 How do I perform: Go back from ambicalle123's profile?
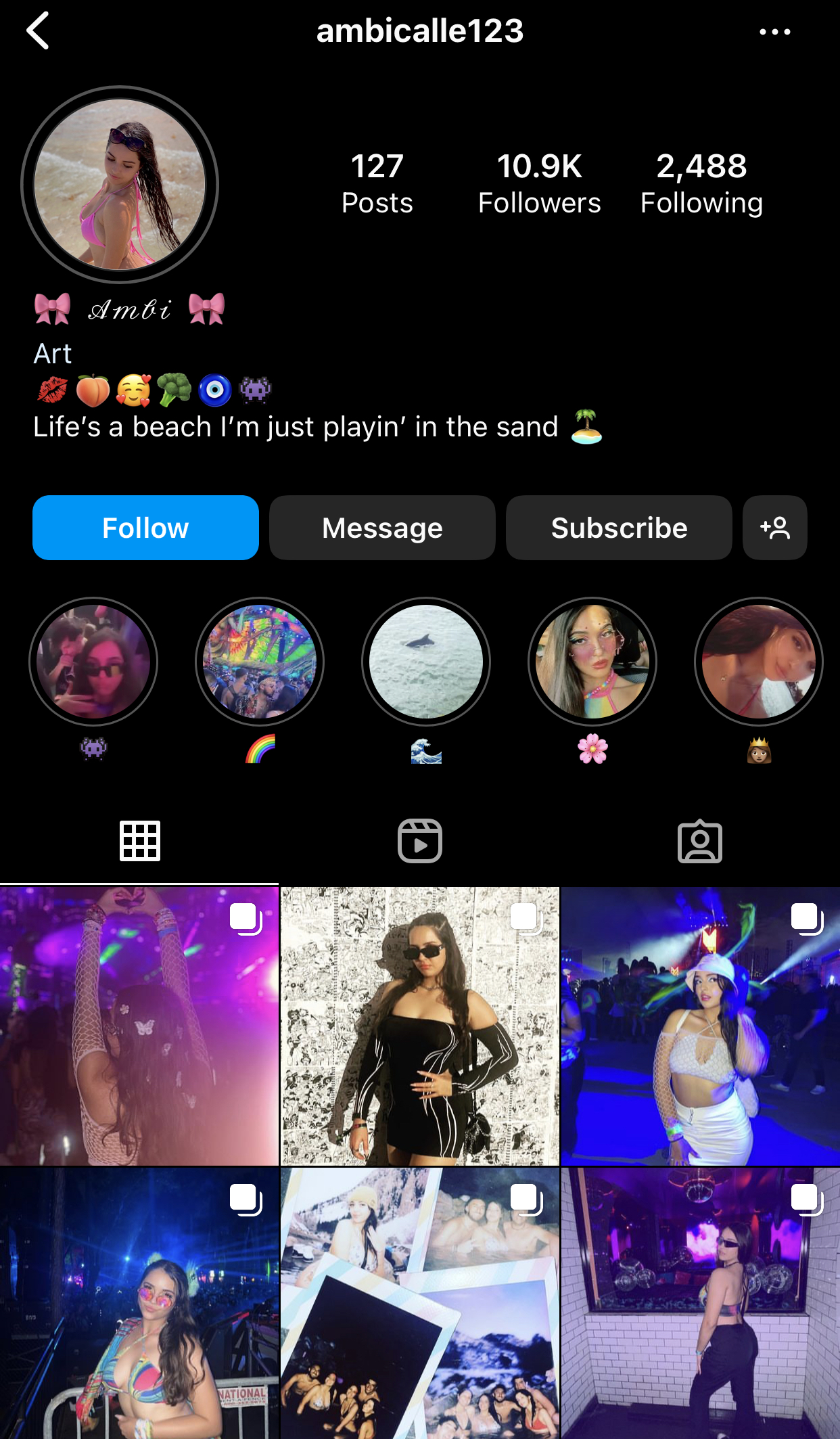[x=38, y=31]
